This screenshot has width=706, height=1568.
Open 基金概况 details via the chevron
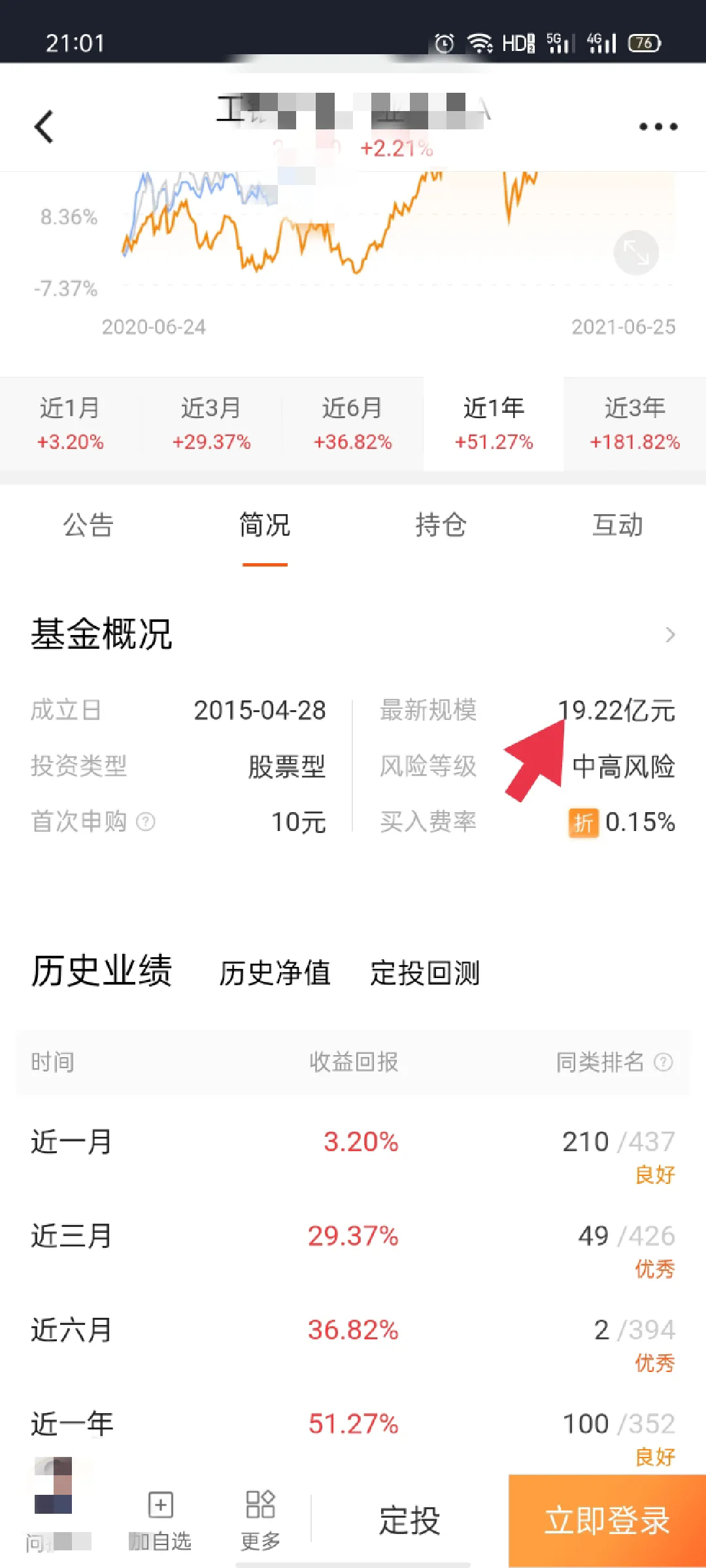[x=670, y=634]
